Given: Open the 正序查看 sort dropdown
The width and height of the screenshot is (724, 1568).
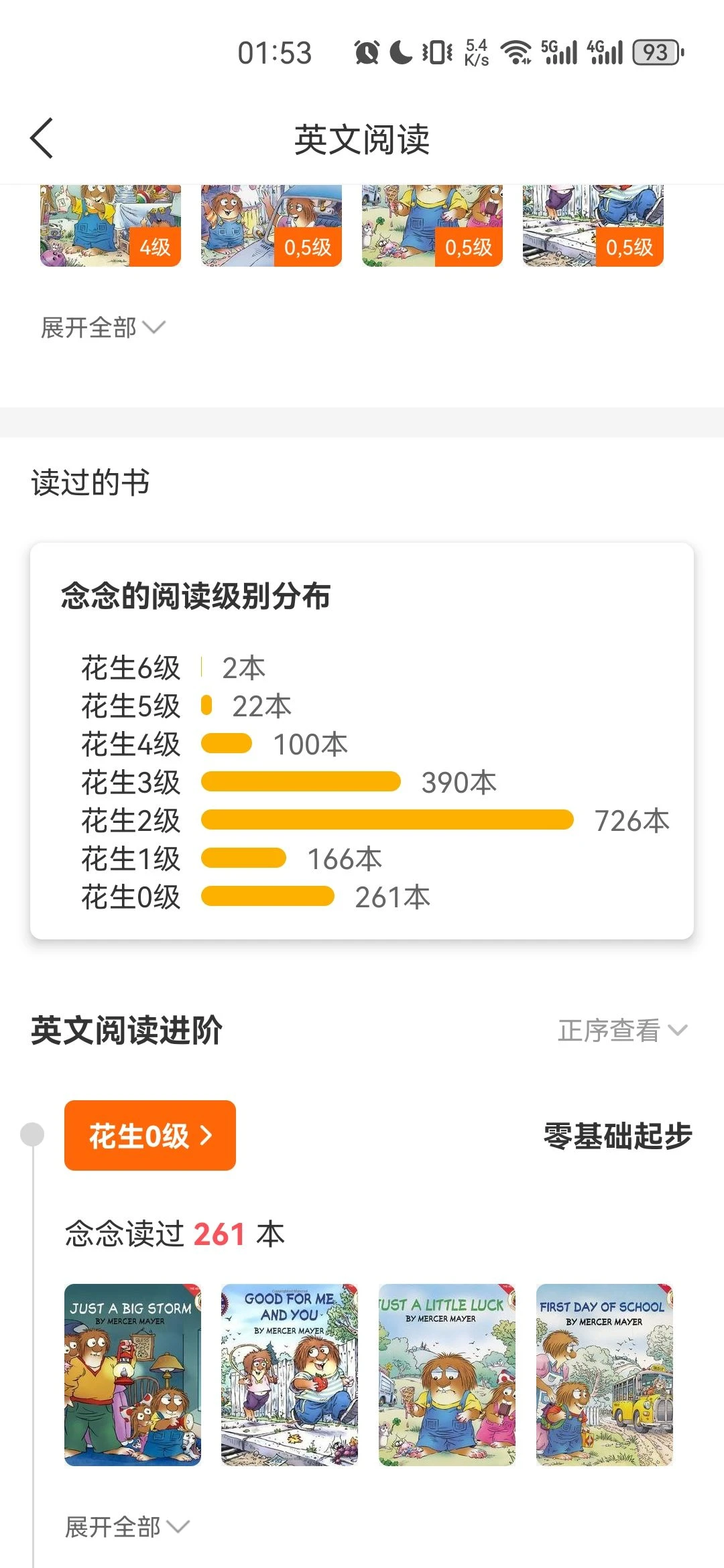Looking at the screenshot, I should pos(623,1031).
